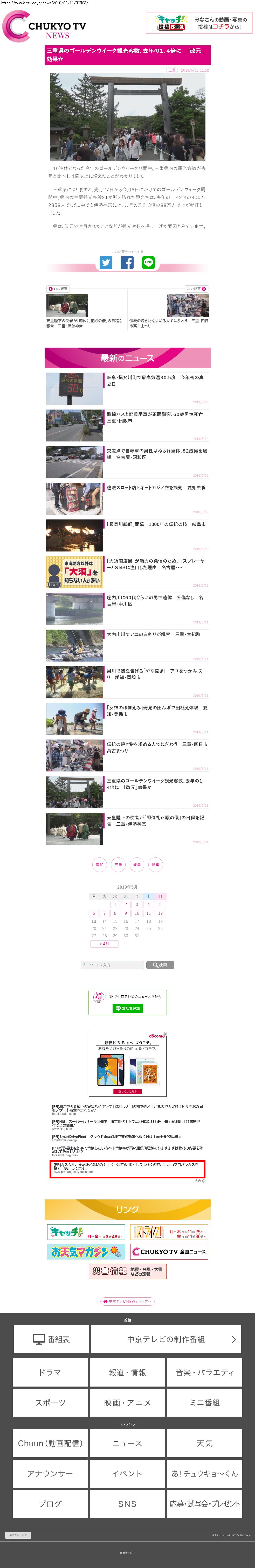The height and width of the screenshot is (1568, 255).
Task: Select the 愛知 region filter
Action: 100,864
